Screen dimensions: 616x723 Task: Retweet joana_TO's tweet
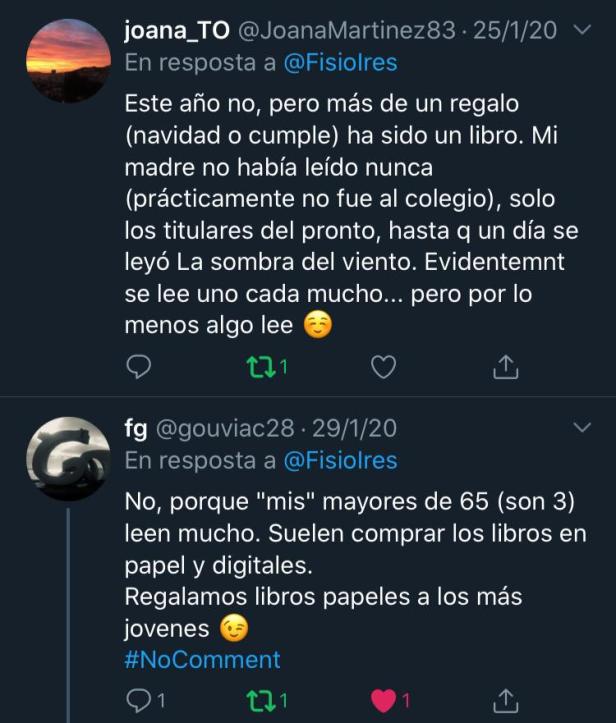[x=260, y=368]
